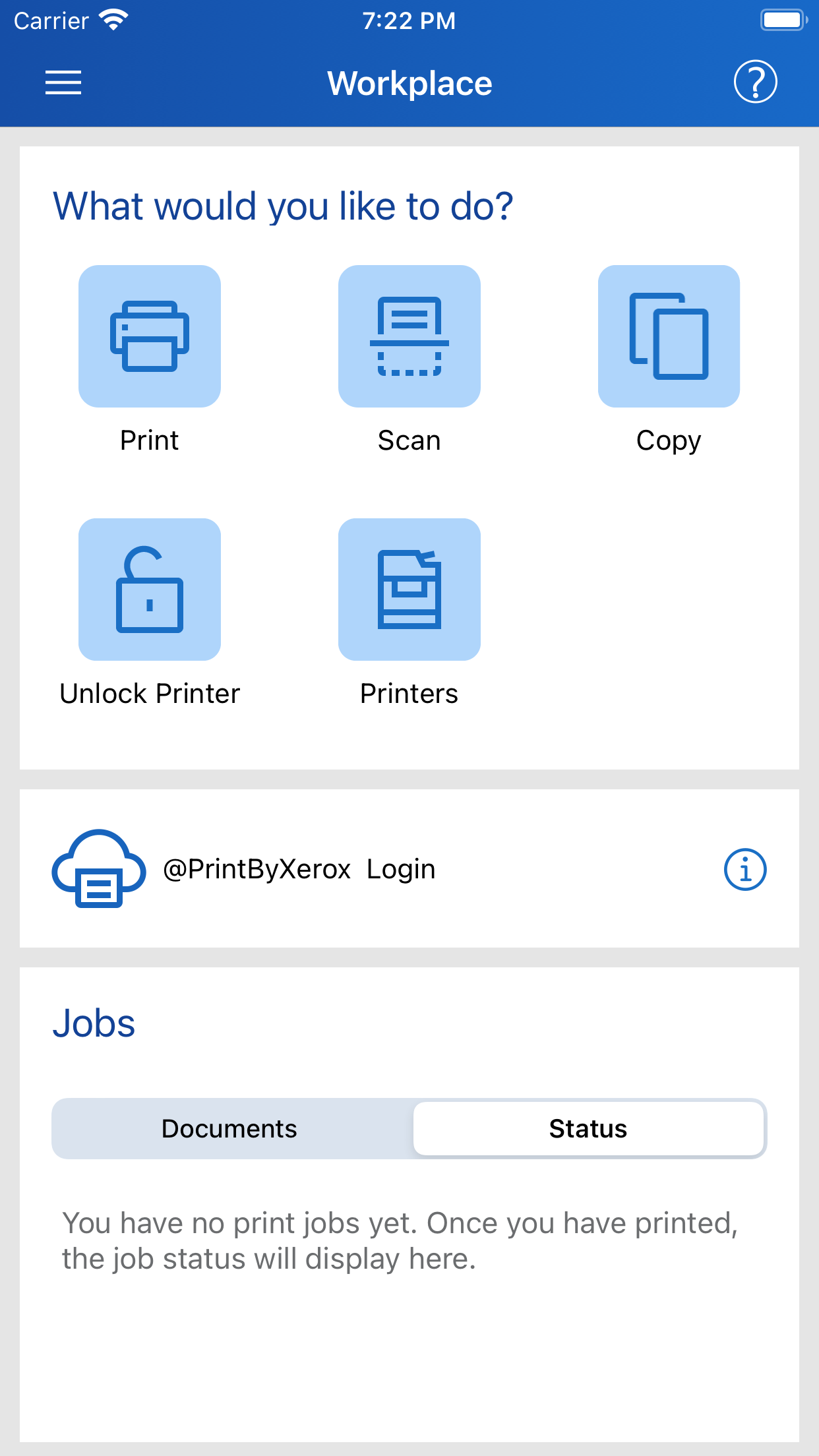
Task: Tap the Scan label text
Action: click(x=409, y=440)
